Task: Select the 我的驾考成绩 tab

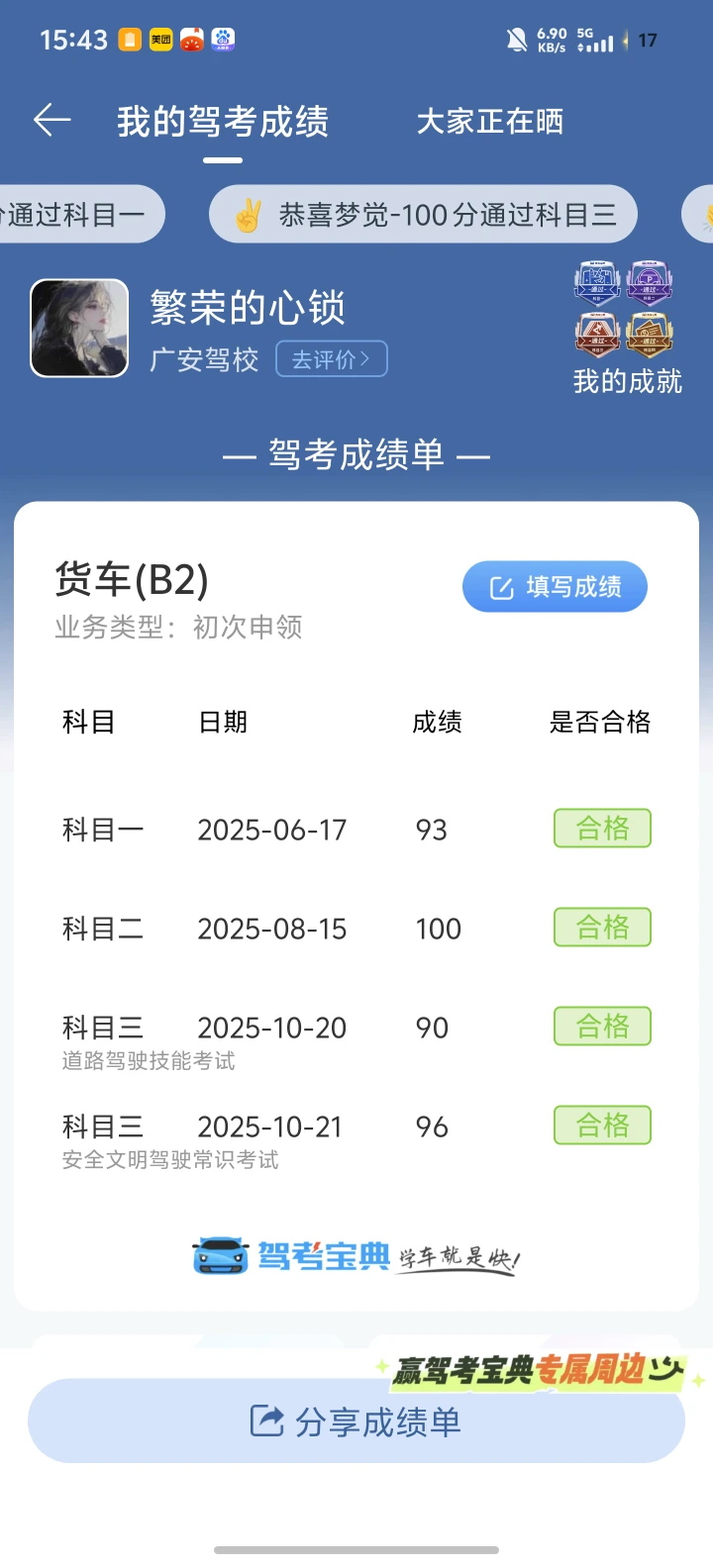Action: pyautogui.click(x=223, y=123)
